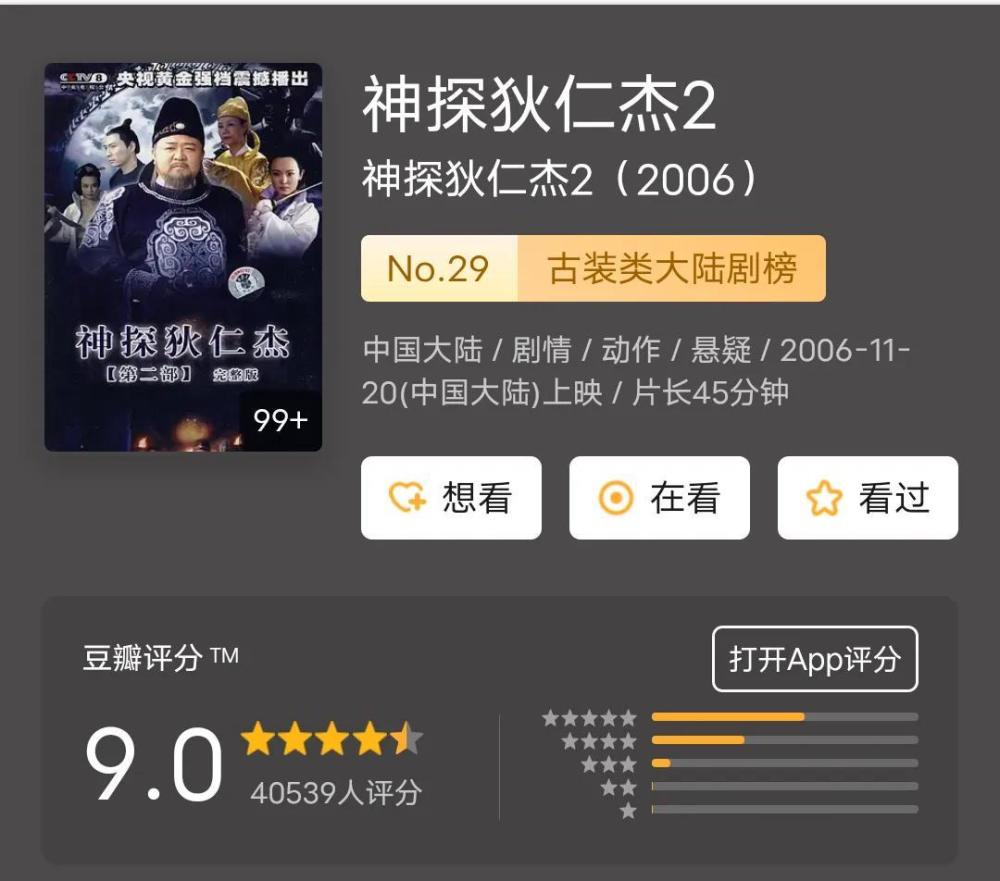Open the No.29 古装类大陆剧榜 ranking
Screen dimensions: 1000x881
click(593, 268)
